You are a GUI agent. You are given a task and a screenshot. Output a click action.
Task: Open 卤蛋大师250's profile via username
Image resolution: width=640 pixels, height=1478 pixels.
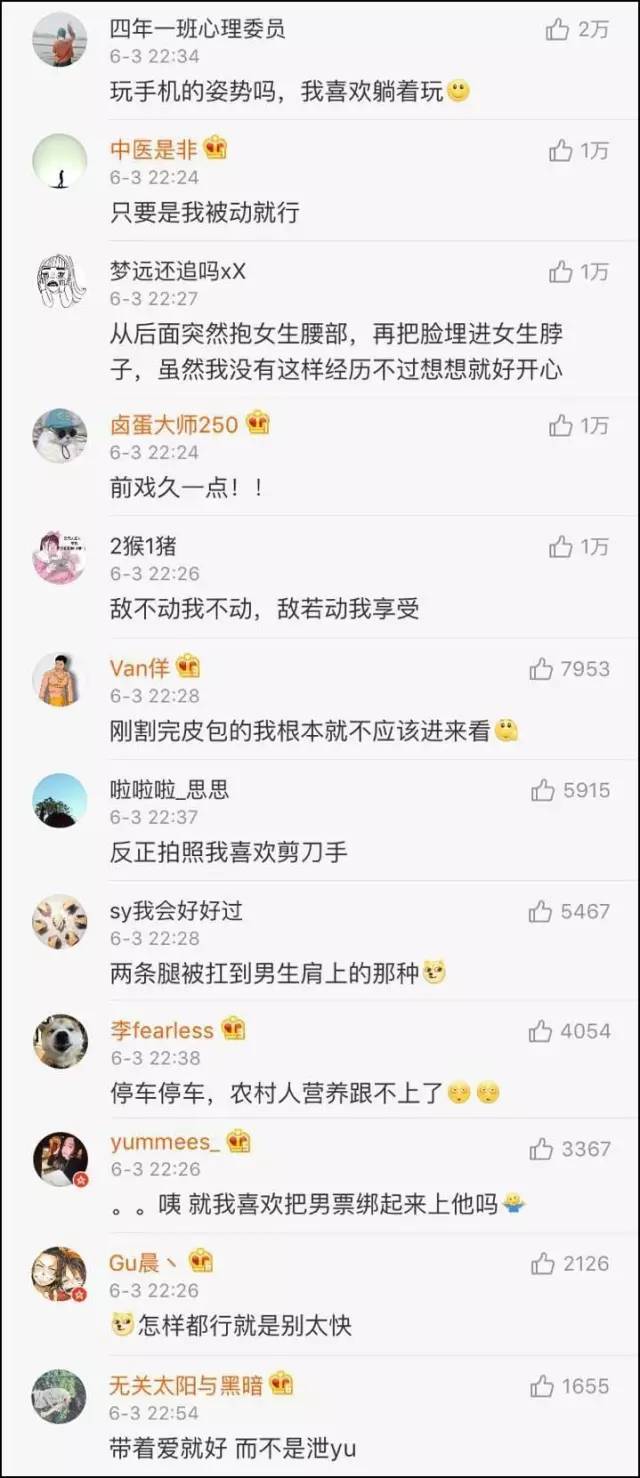coord(174,425)
